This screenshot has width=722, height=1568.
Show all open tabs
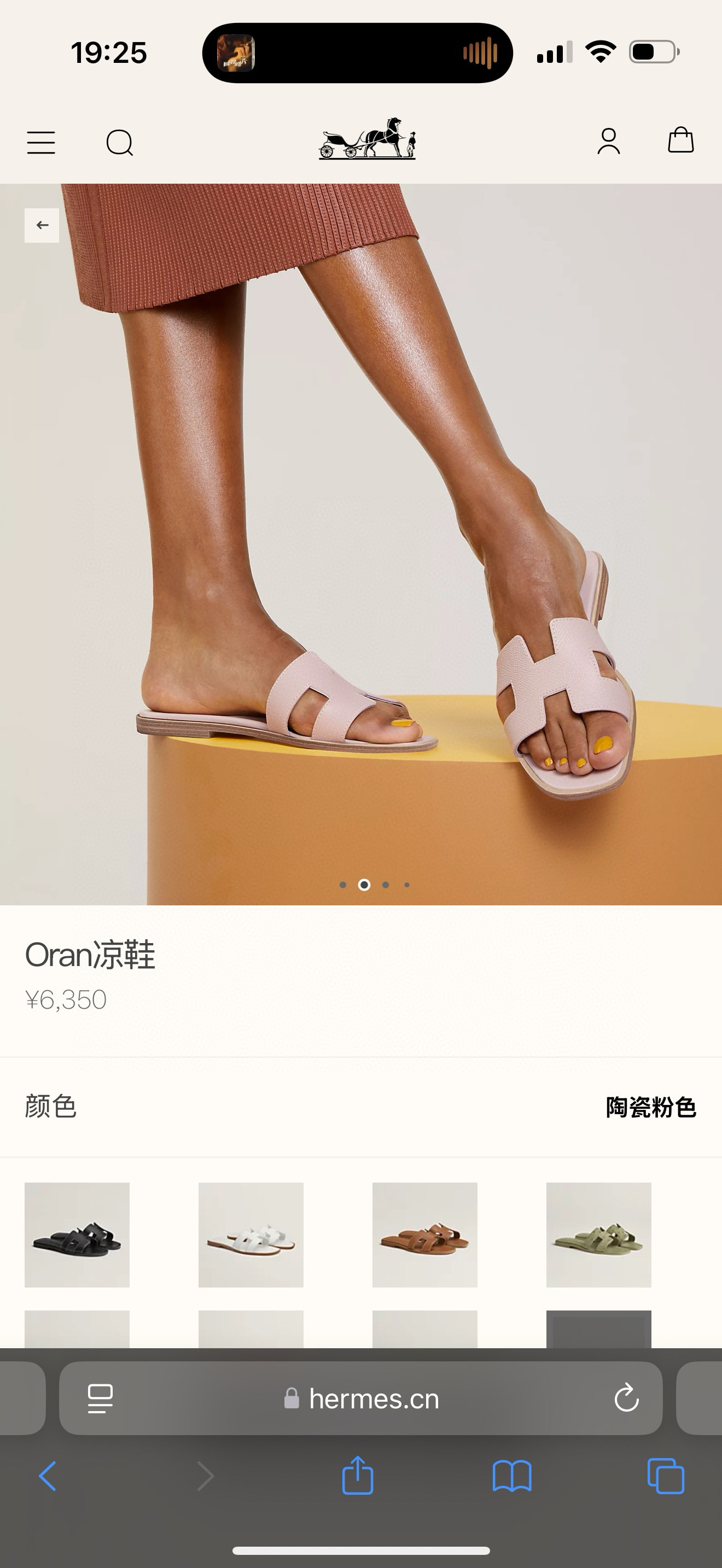(x=665, y=1476)
